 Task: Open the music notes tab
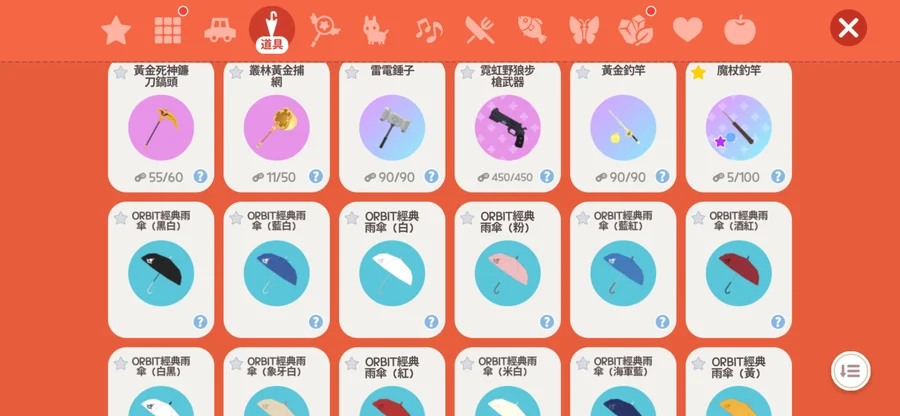pyautogui.click(x=428, y=30)
